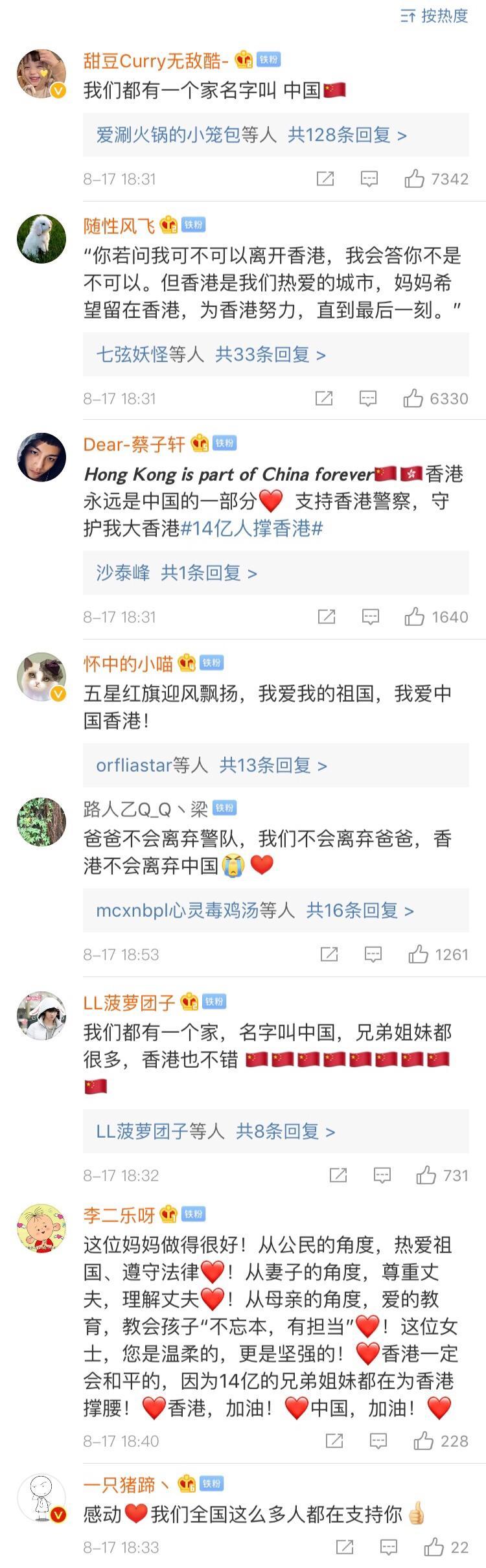View the 共33条回复 replies
Viewport: 486px width, 1568px height.
click(x=270, y=354)
